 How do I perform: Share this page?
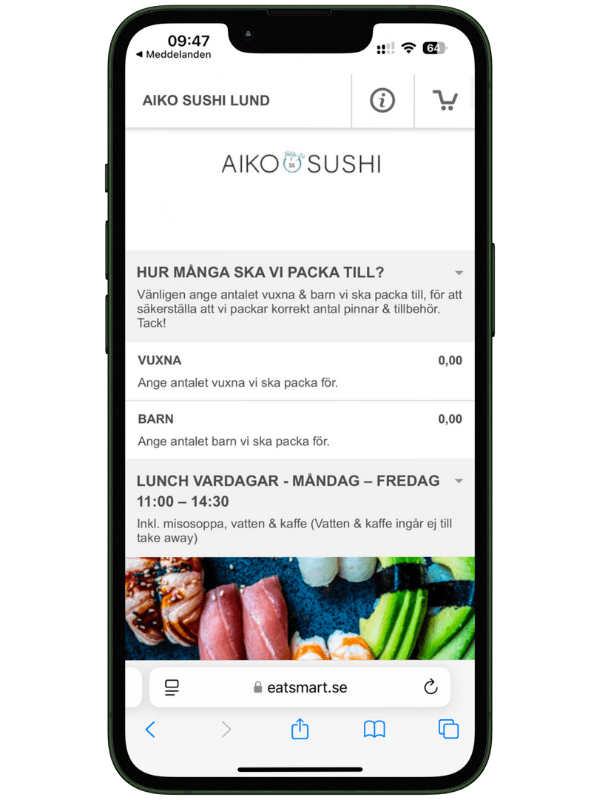[x=300, y=729]
